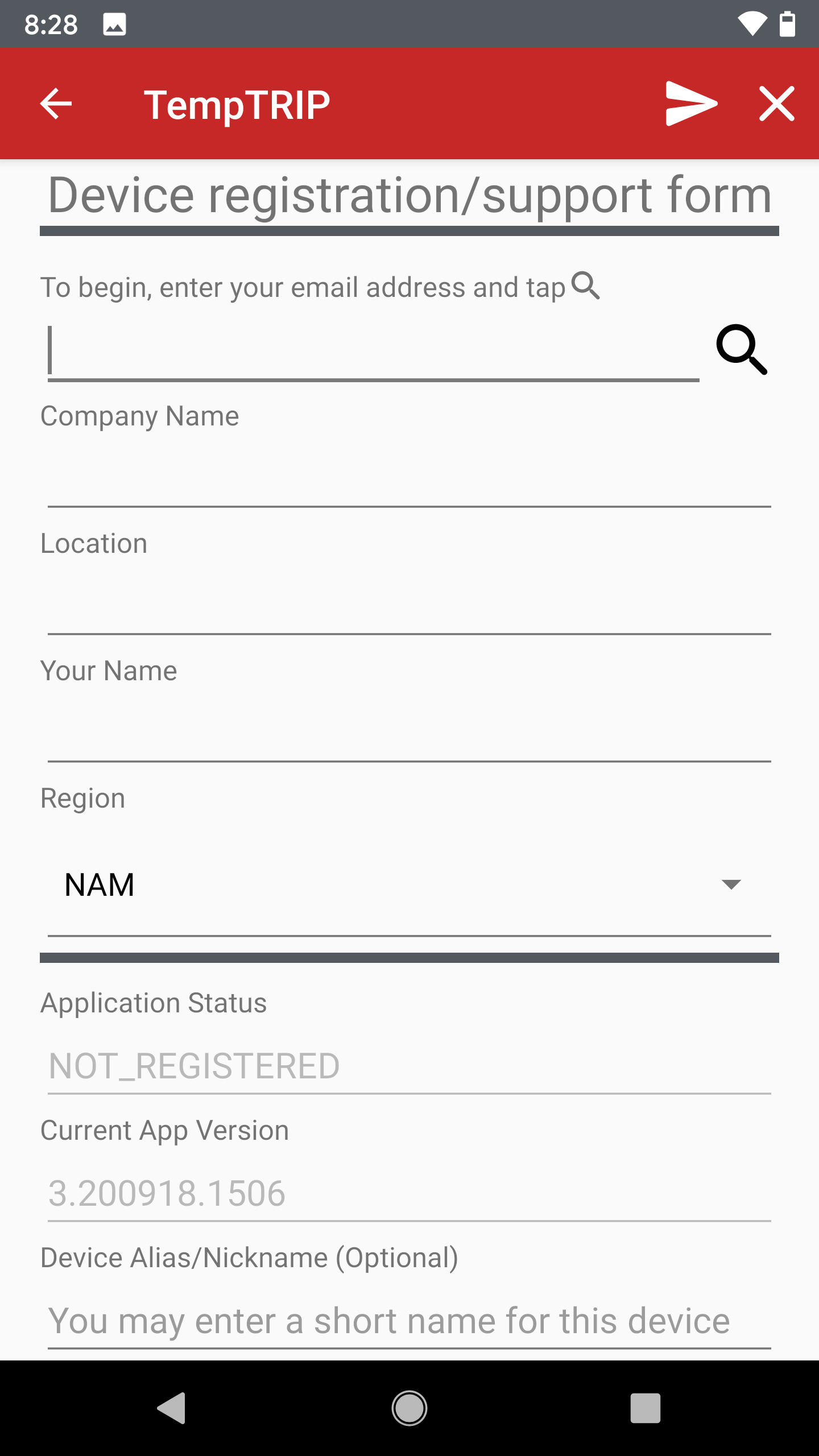Select NAM in the Region field
This screenshot has height=1456, width=819.
(100, 884)
